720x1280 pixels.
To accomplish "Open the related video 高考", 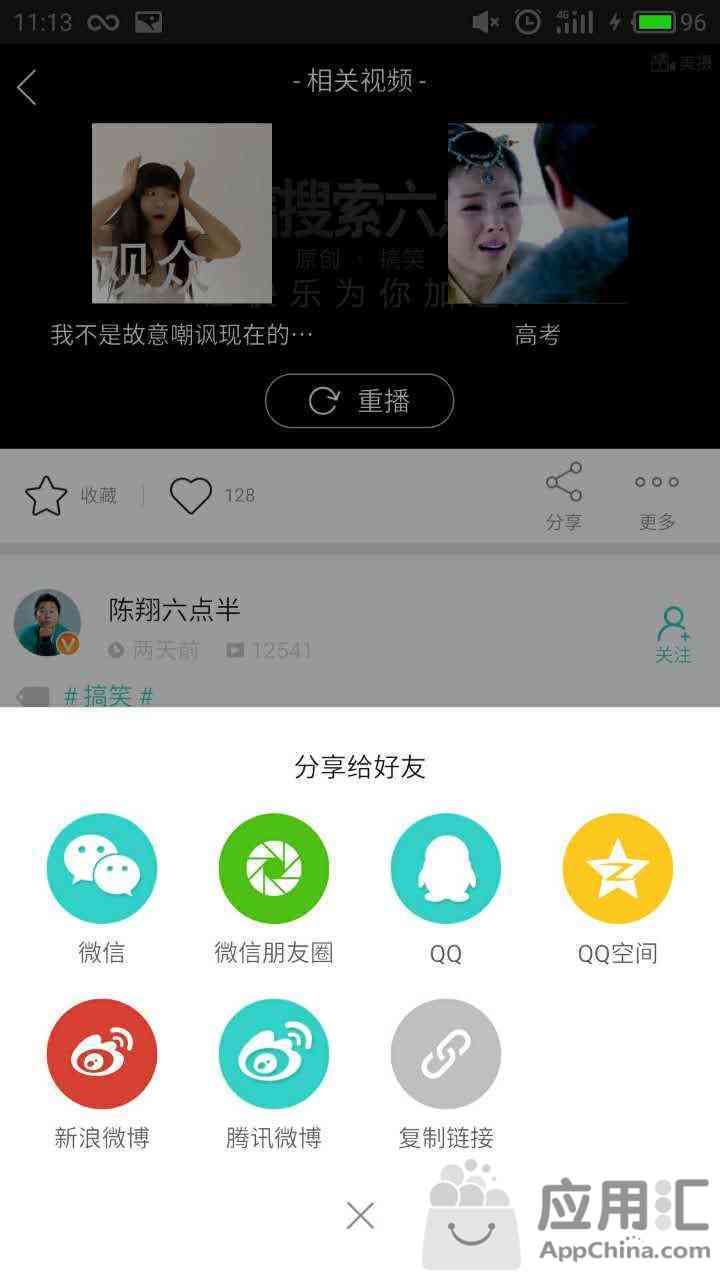I will [537, 213].
